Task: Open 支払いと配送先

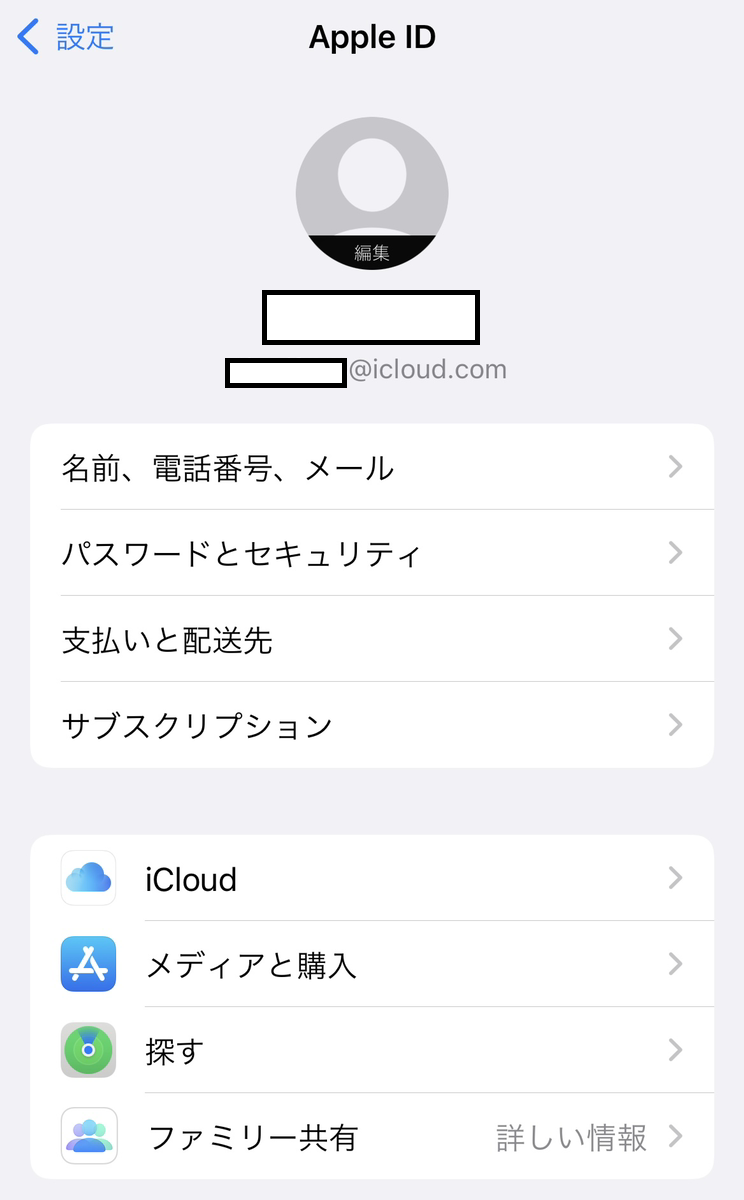Action: [372, 639]
